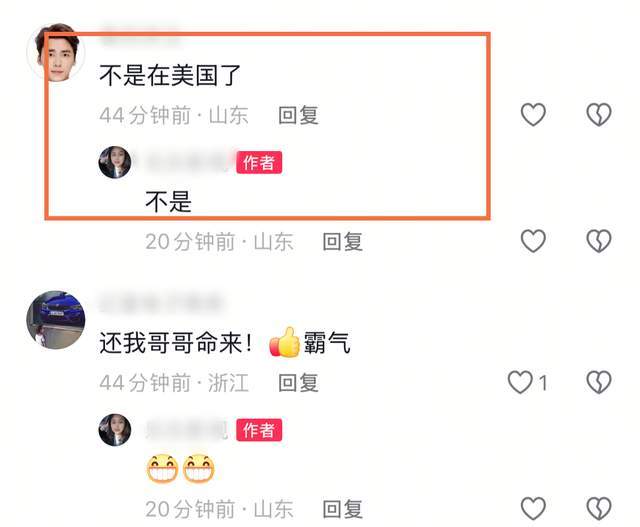Screen dimensions: 640x527
Task: Dislike the author's reply "不是"
Action: 598,241
